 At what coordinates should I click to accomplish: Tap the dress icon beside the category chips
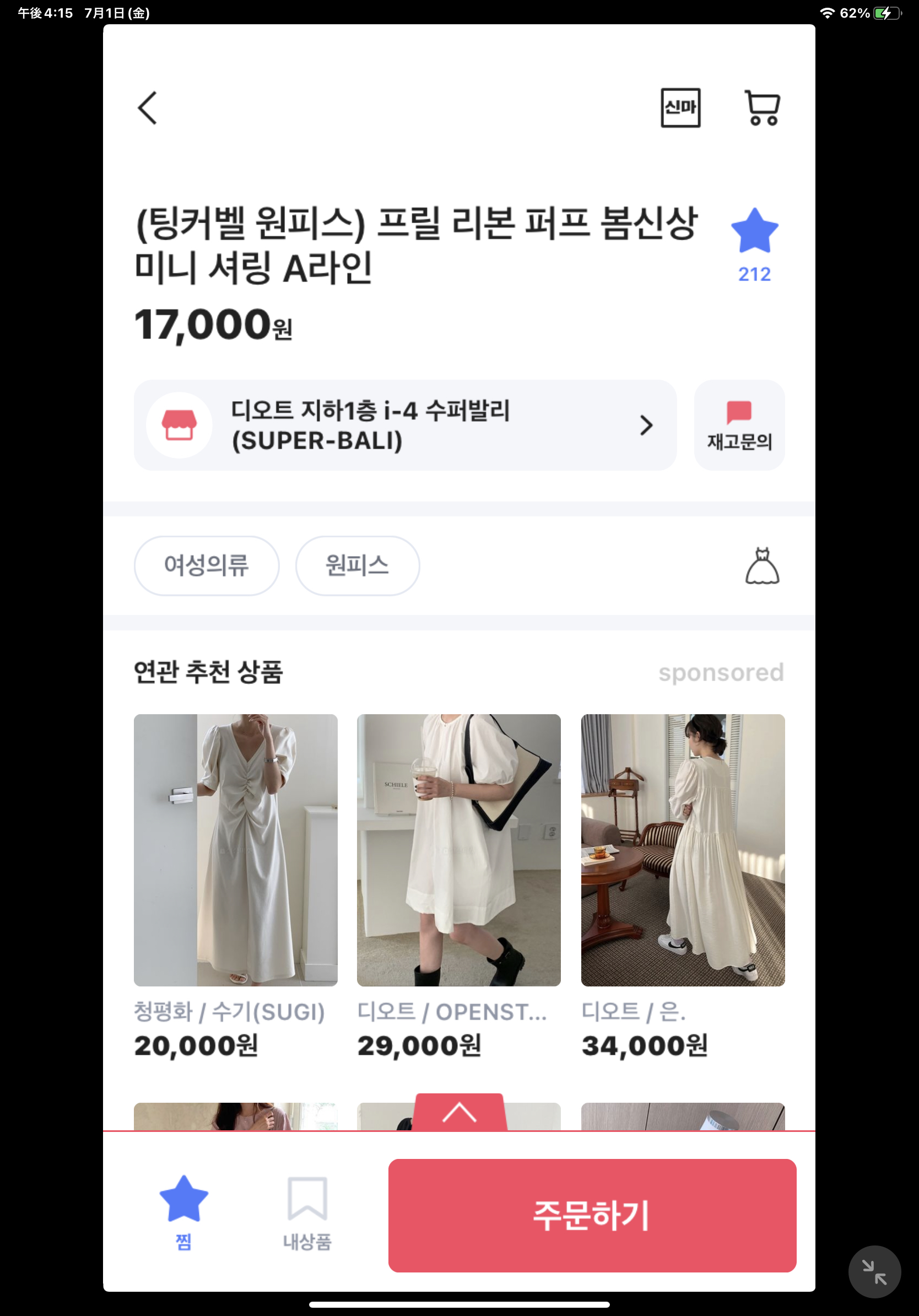tap(762, 566)
